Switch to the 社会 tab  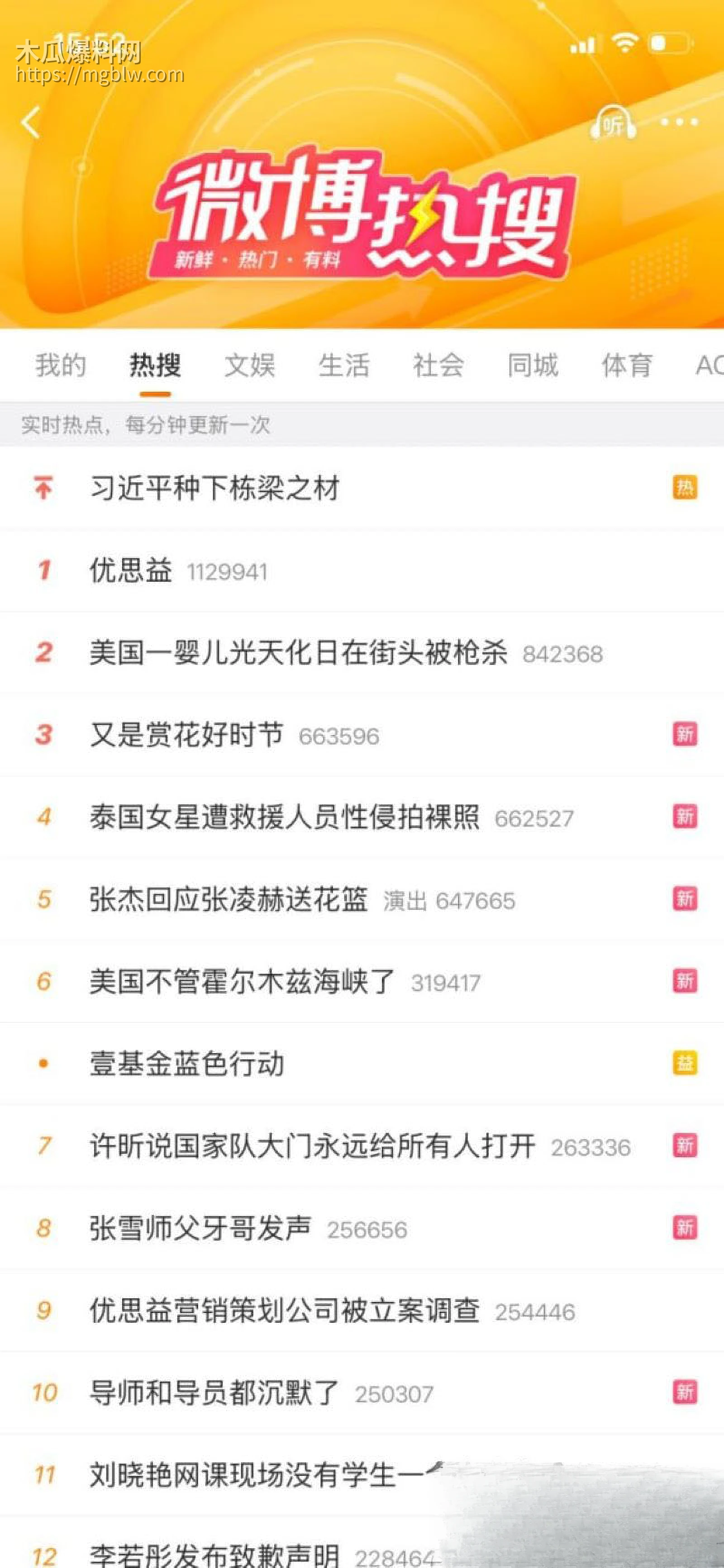438,365
